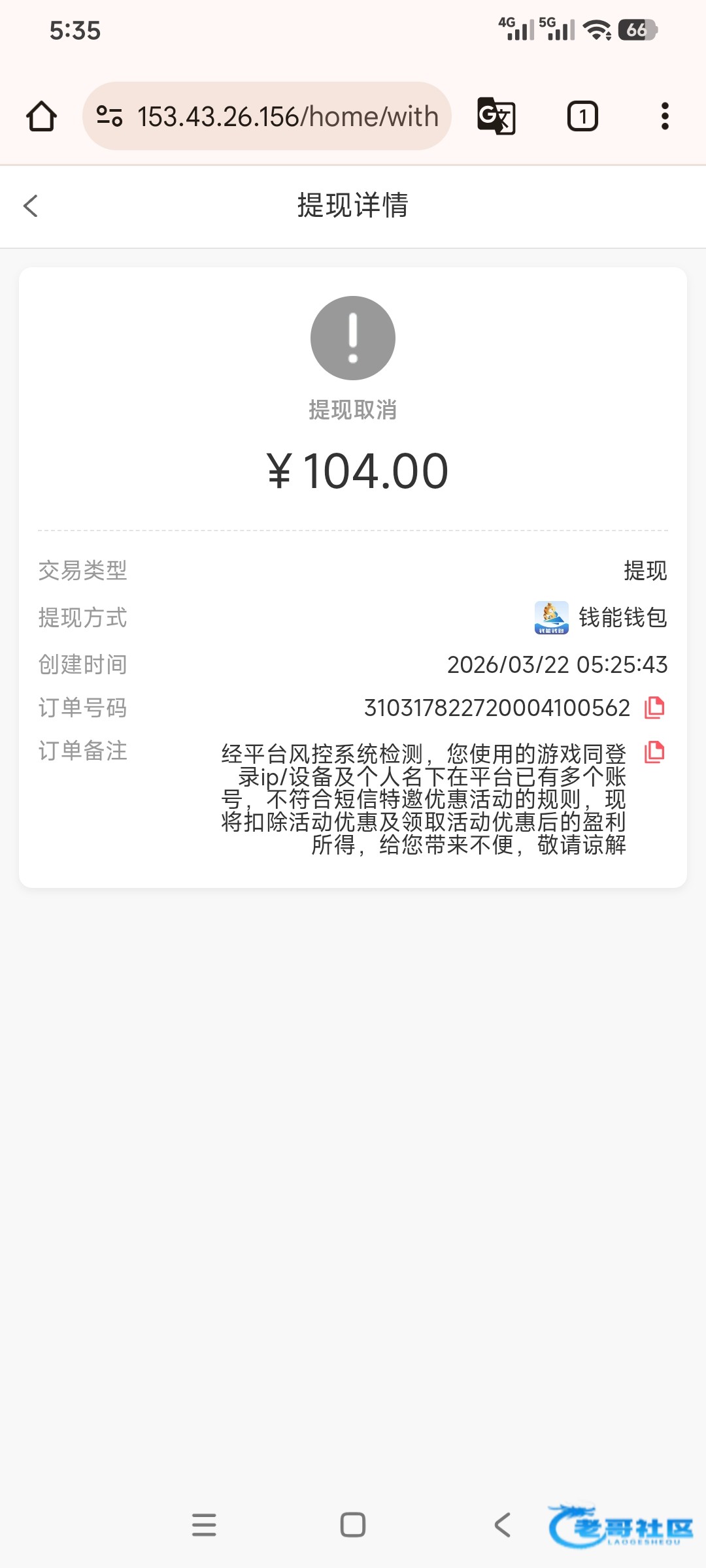Translate this page with Google Translate icon
The image size is (706, 1568).
point(496,116)
